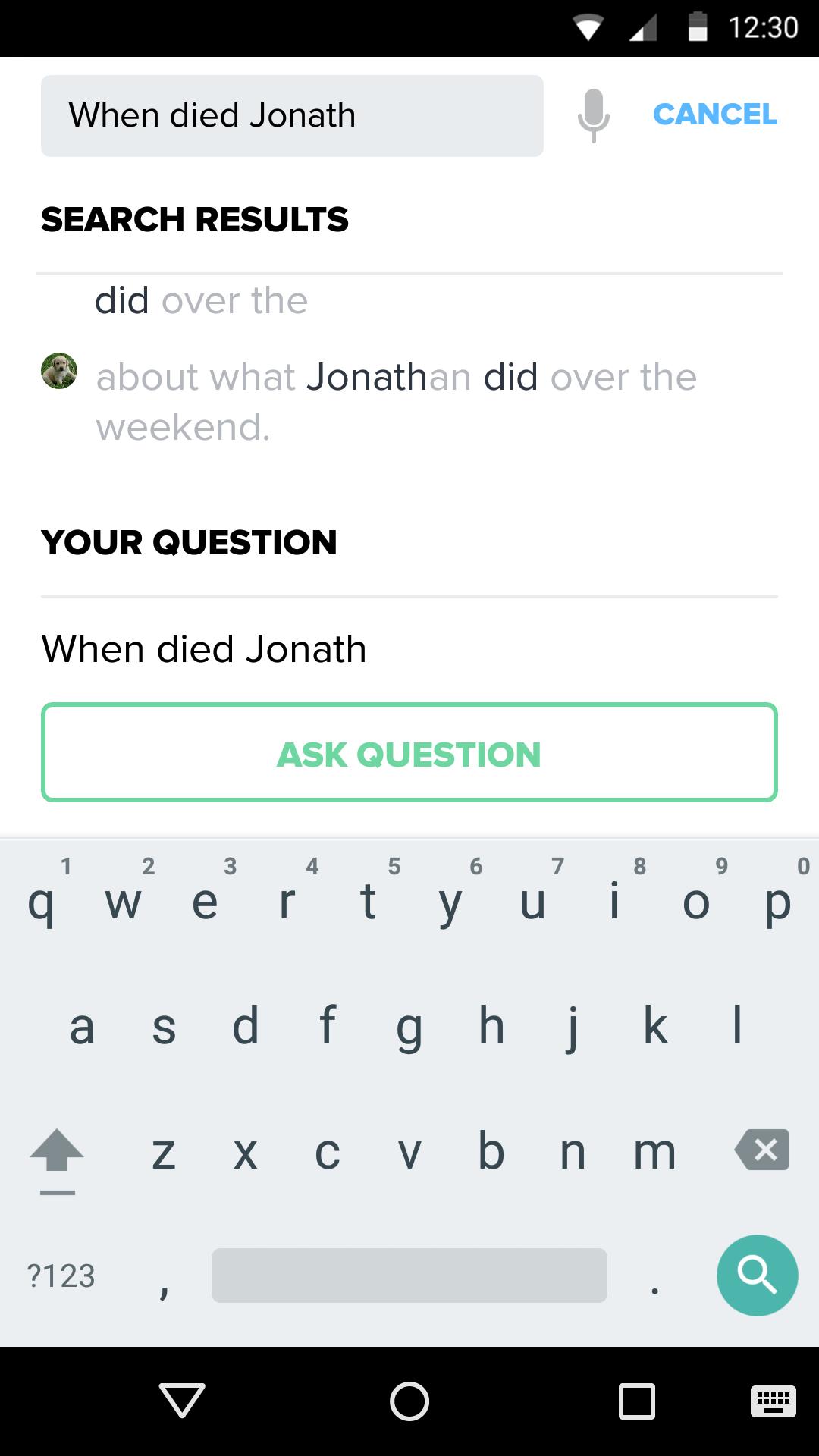Cancel the search
Image resolution: width=819 pixels, height=1456 pixels.
pos(714,115)
